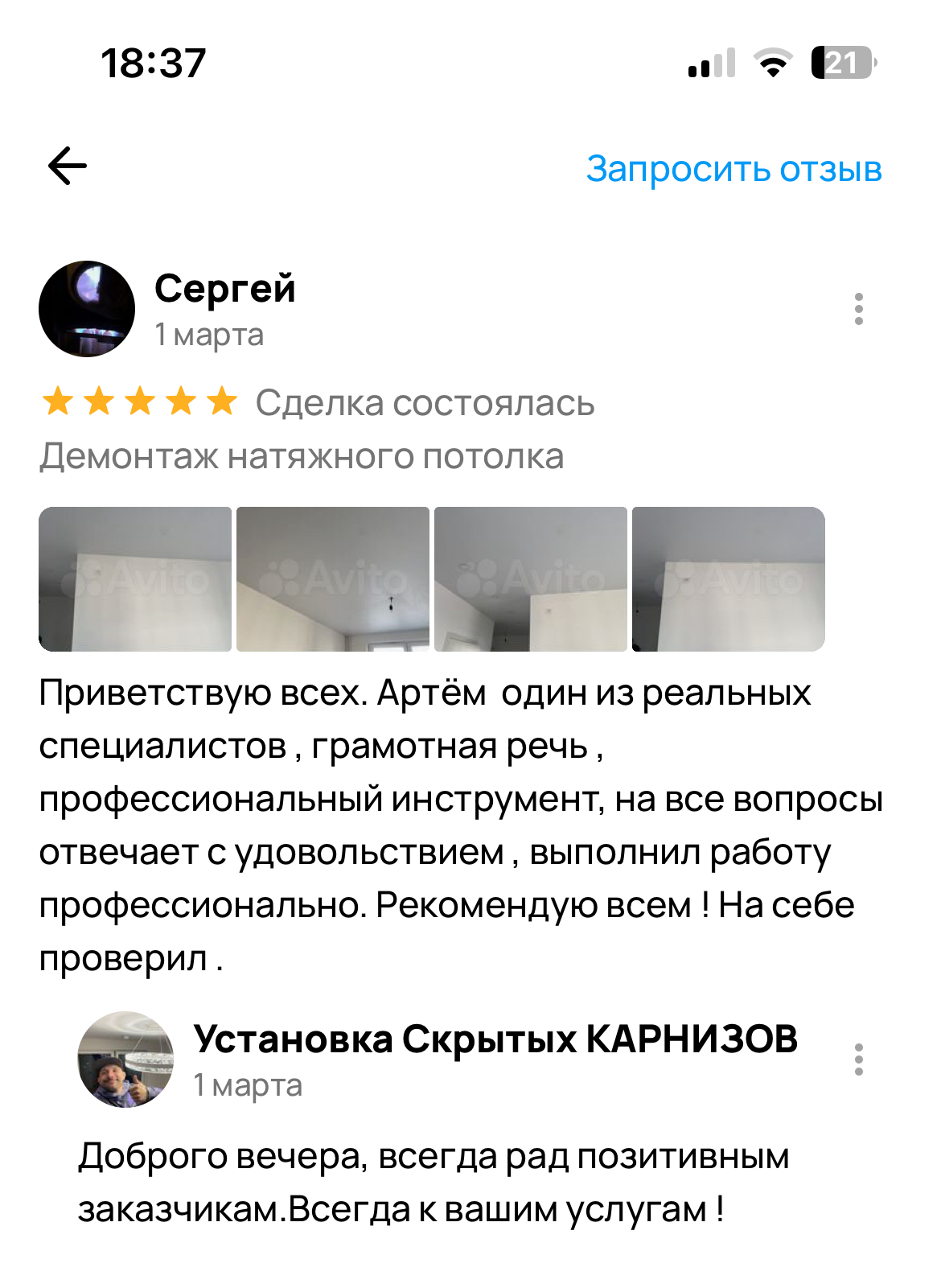Viewport: 941px width, 1288px height.
Task: Tap the Запросить отзыв link
Action: point(733,169)
